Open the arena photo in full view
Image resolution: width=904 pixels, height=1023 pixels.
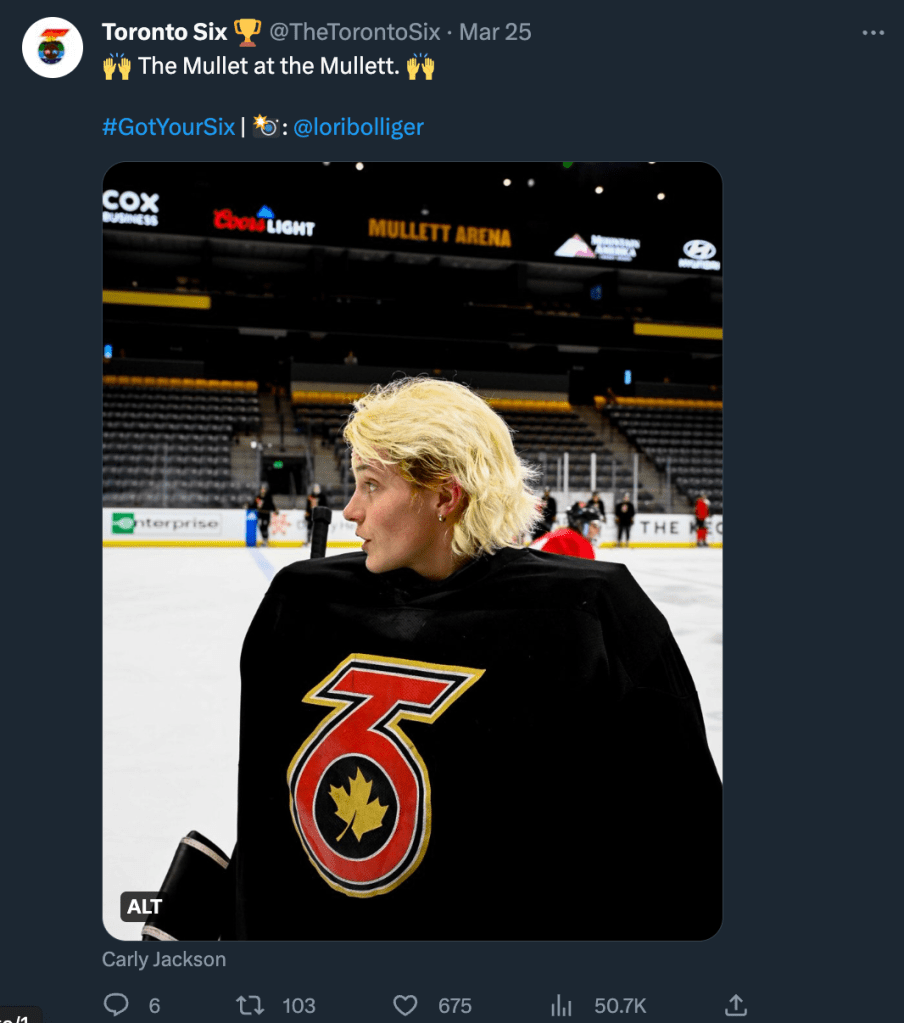tap(412, 550)
